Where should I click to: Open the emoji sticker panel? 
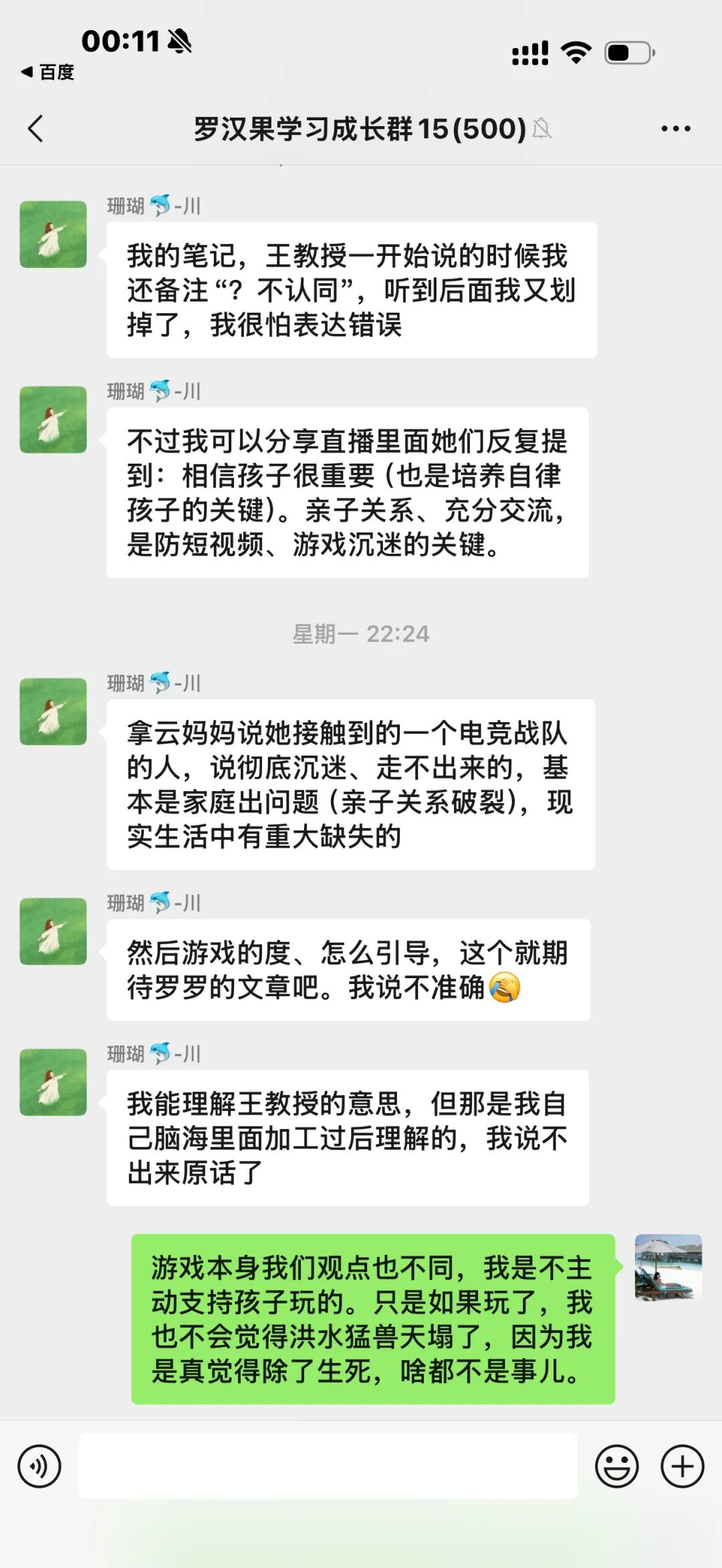tap(616, 1466)
